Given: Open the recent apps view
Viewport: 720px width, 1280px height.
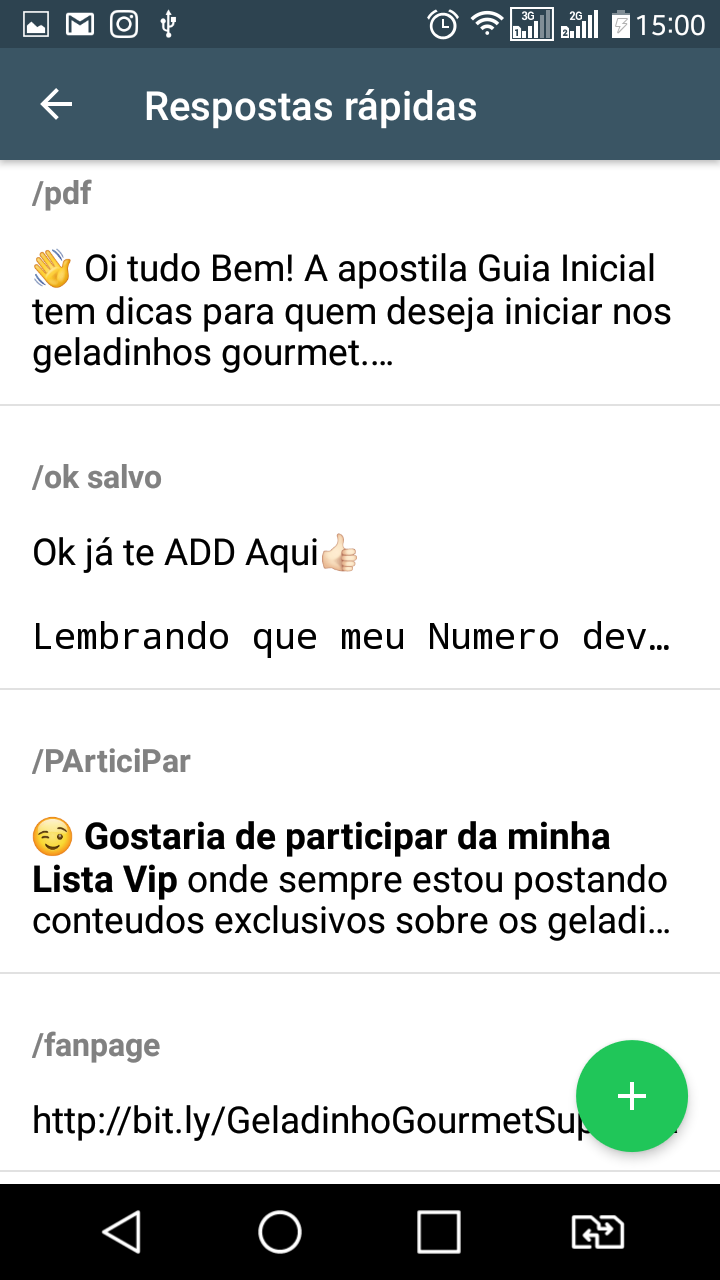Looking at the screenshot, I should coord(438,1232).
